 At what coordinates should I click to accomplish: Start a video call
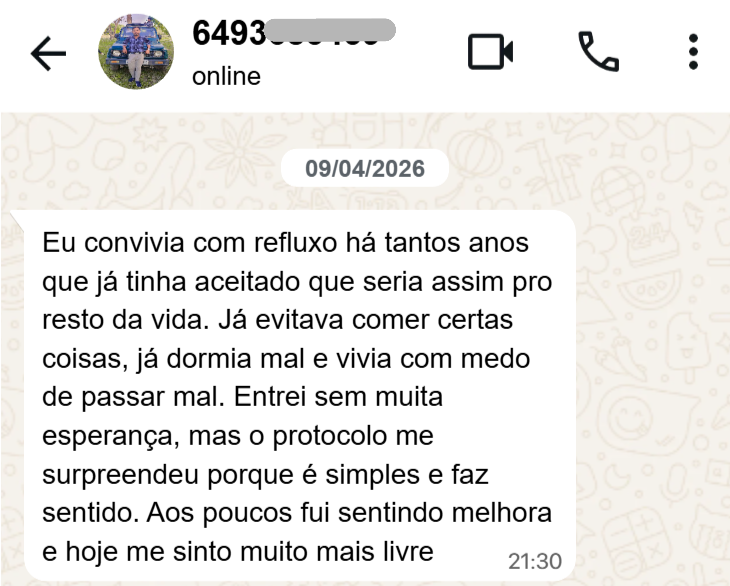[x=491, y=53]
